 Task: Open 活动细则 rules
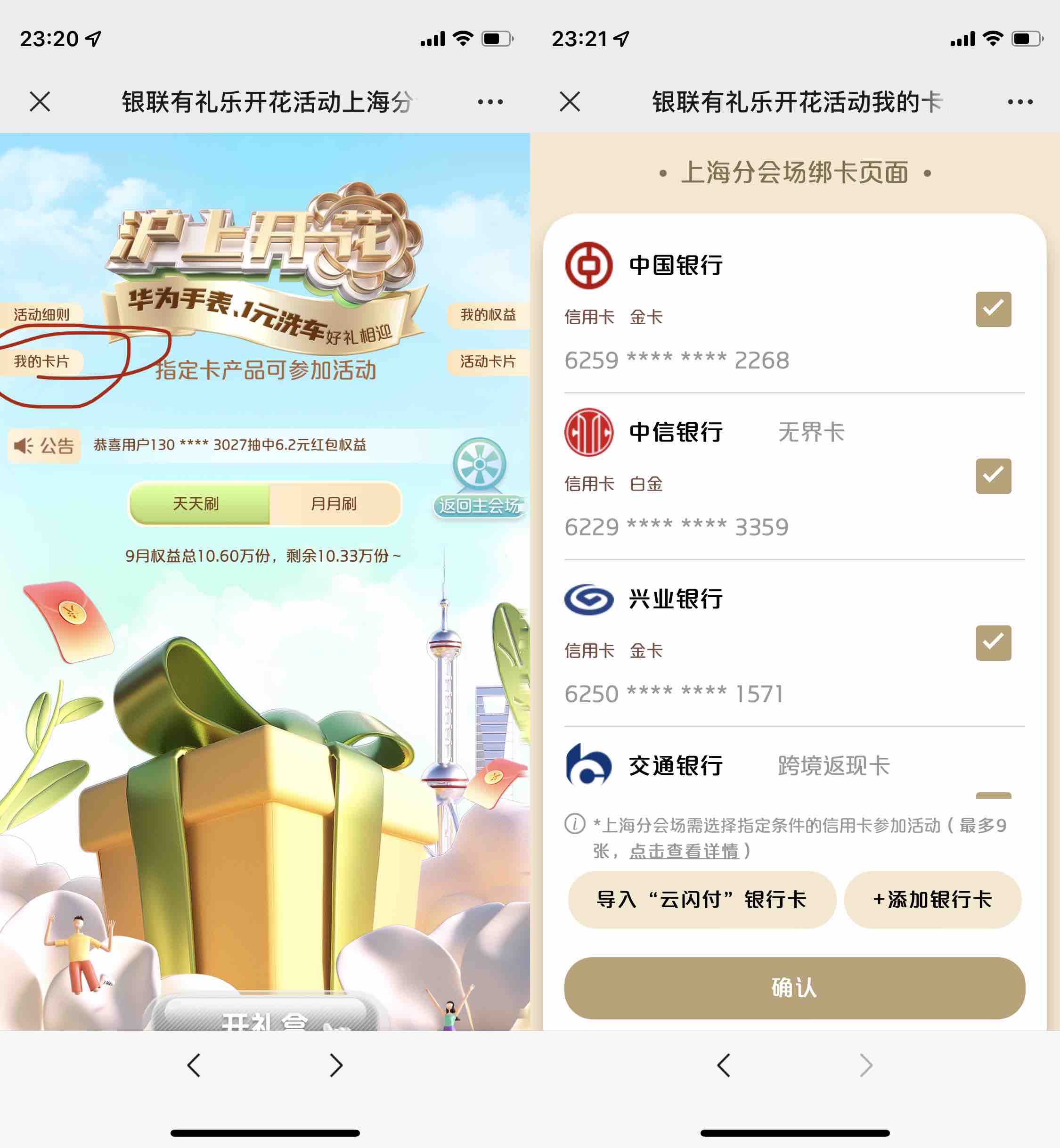click(x=41, y=314)
